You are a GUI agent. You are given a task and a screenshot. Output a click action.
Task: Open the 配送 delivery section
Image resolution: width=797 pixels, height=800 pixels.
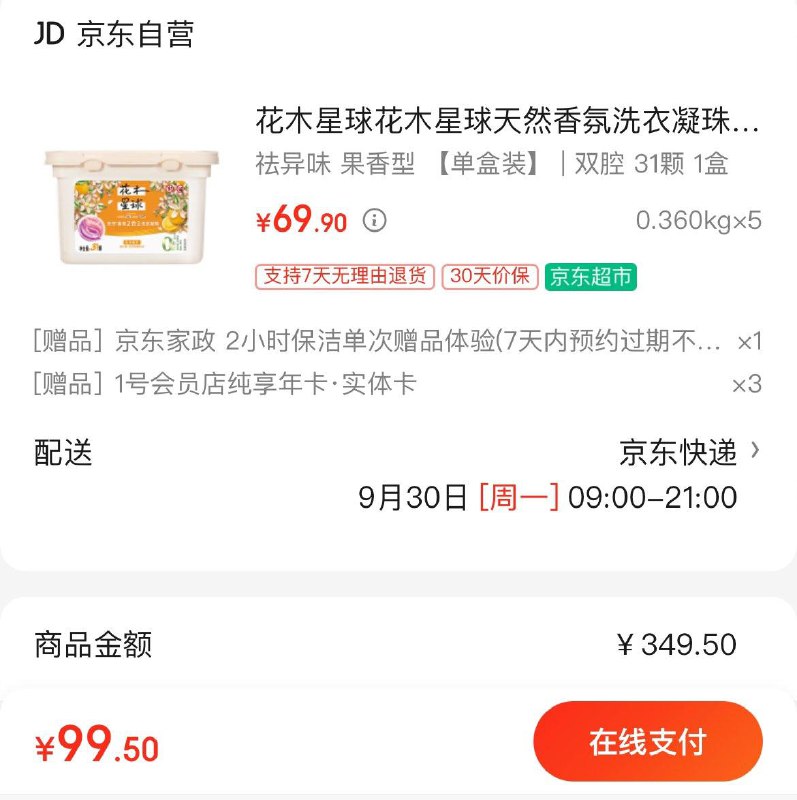62,453
